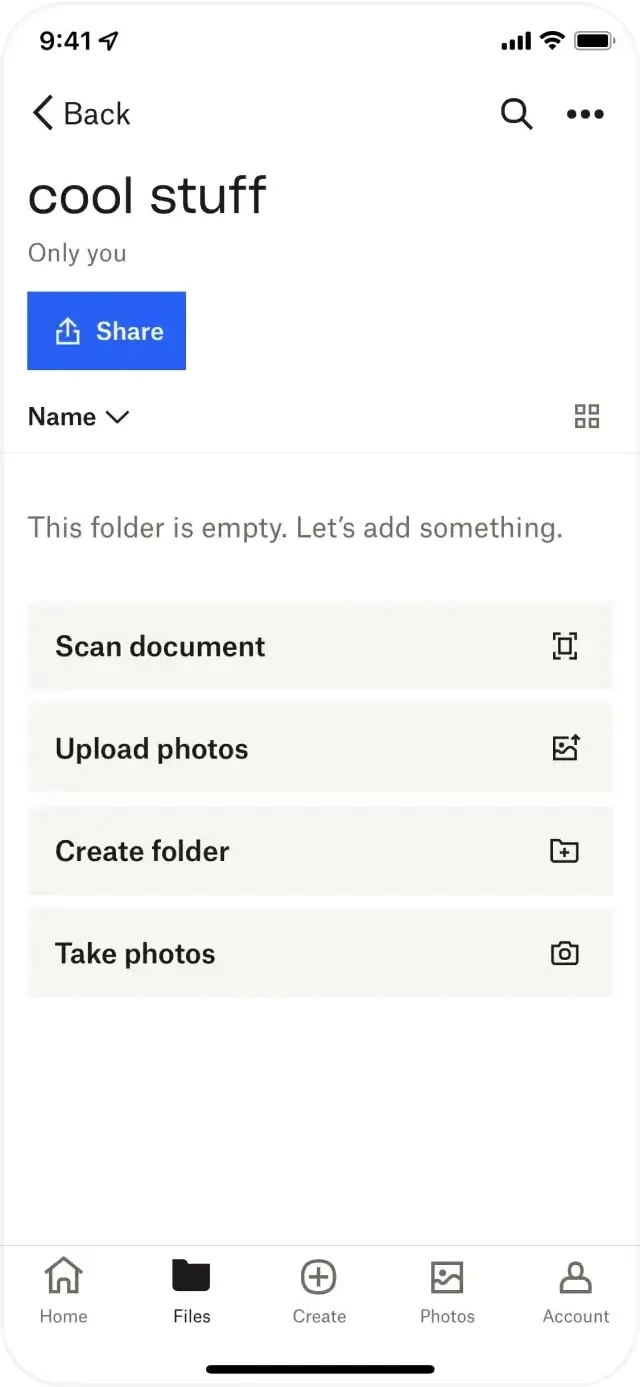640x1387 pixels.
Task: Select Scan document option
Action: coord(320,646)
